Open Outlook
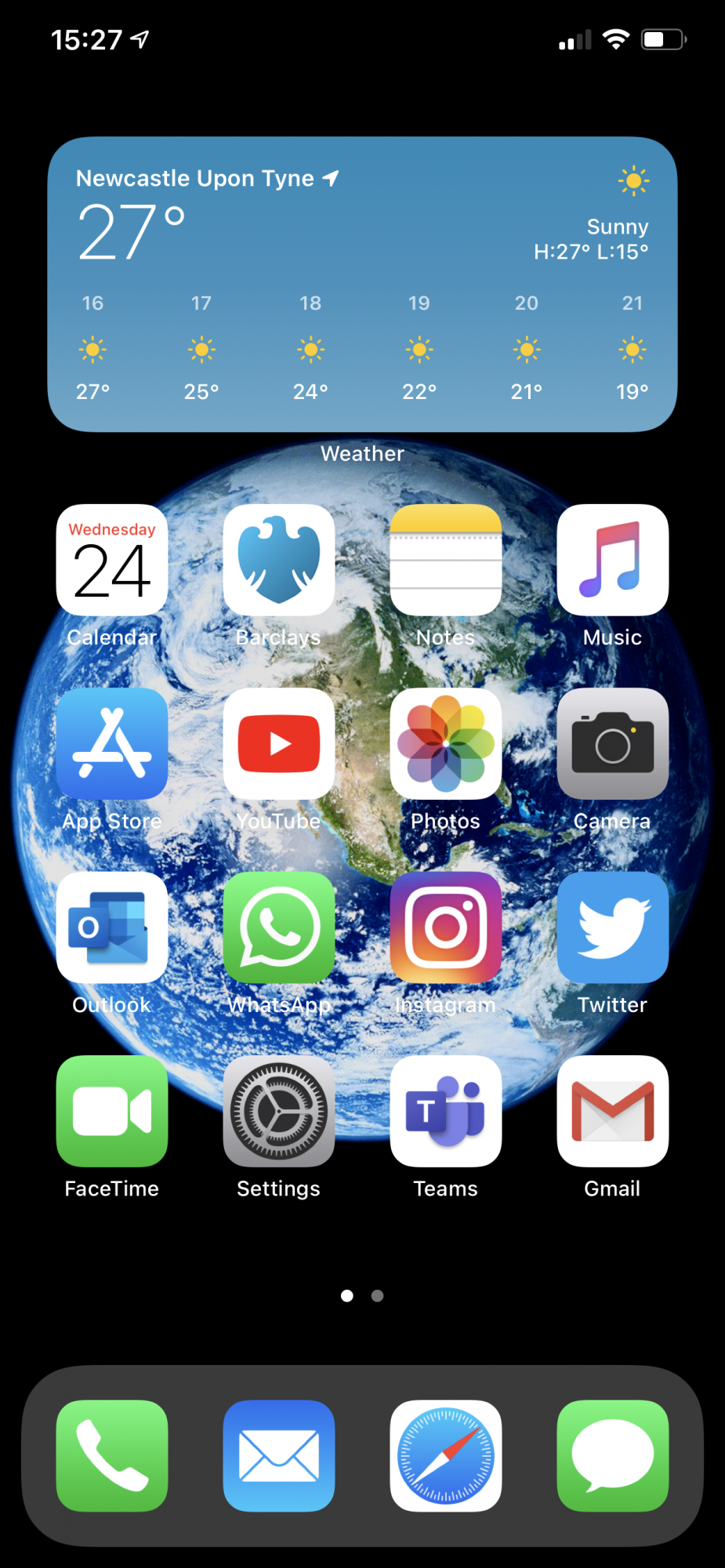Screen dimensions: 725x1568 112,927
